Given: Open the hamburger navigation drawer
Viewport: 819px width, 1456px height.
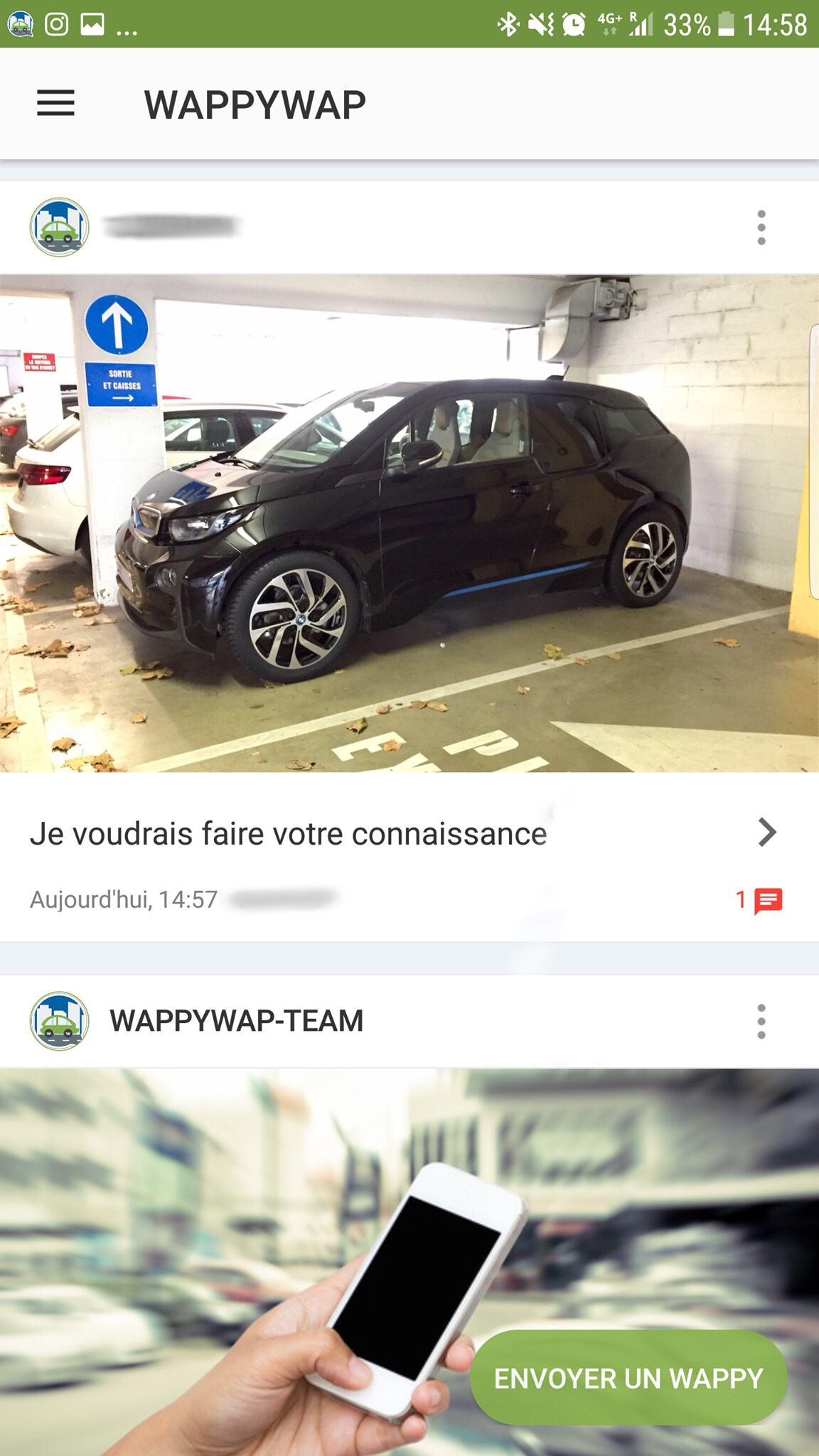Looking at the screenshot, I should [55, 104].
